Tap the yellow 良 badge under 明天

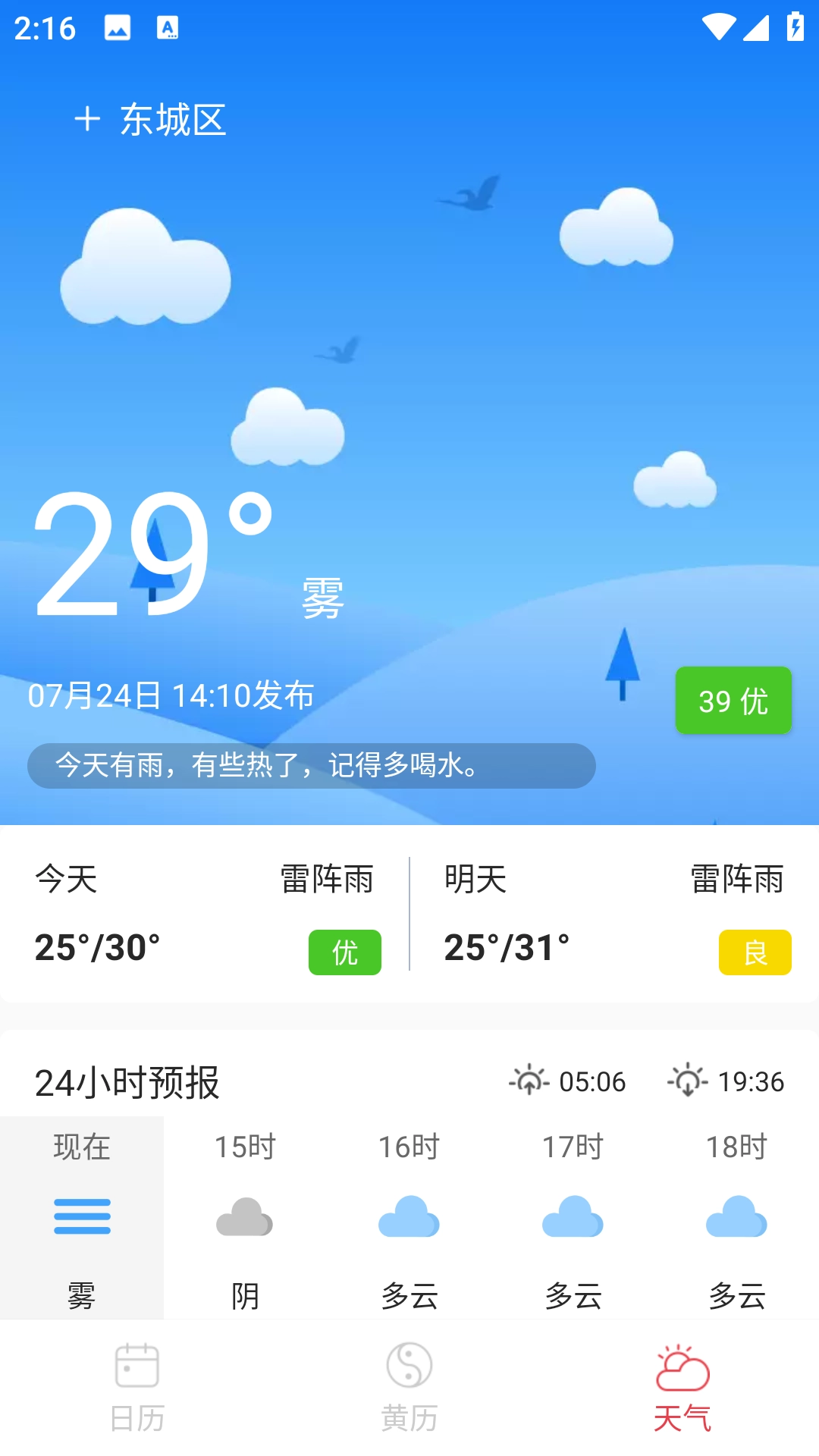(x=754, y=953)
